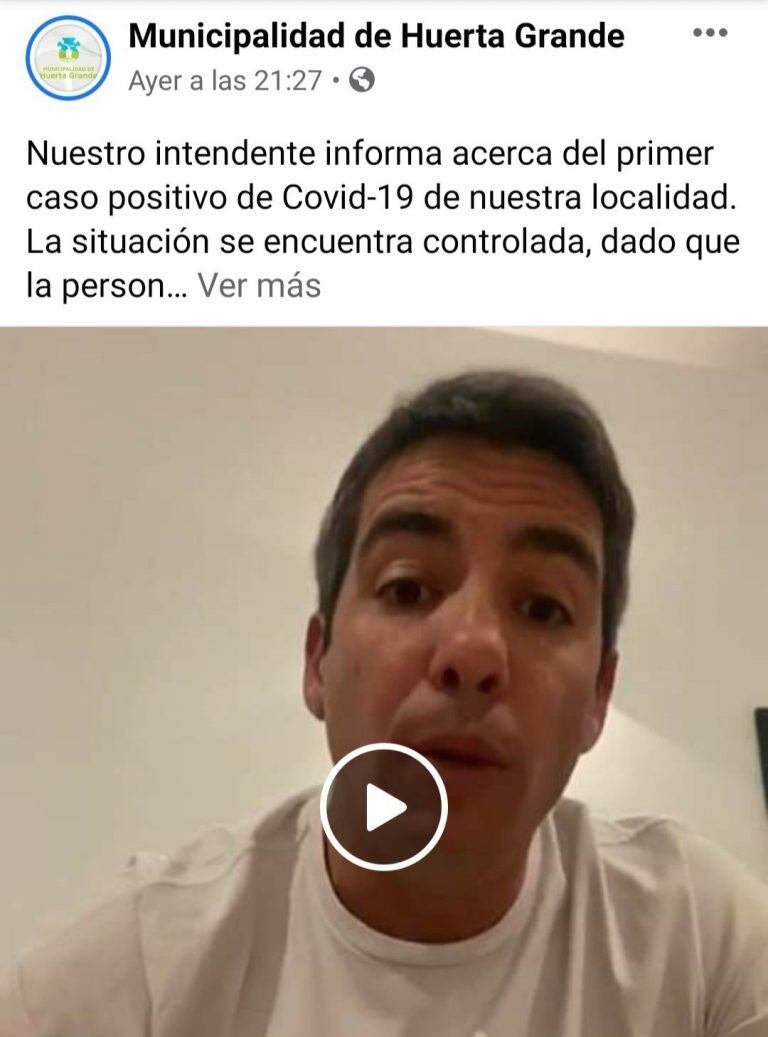Viewport: 768px width, 1037px height.
Task: Open the Municipalidad de Huerta Grande profile picture
Action: coord(68,58)
